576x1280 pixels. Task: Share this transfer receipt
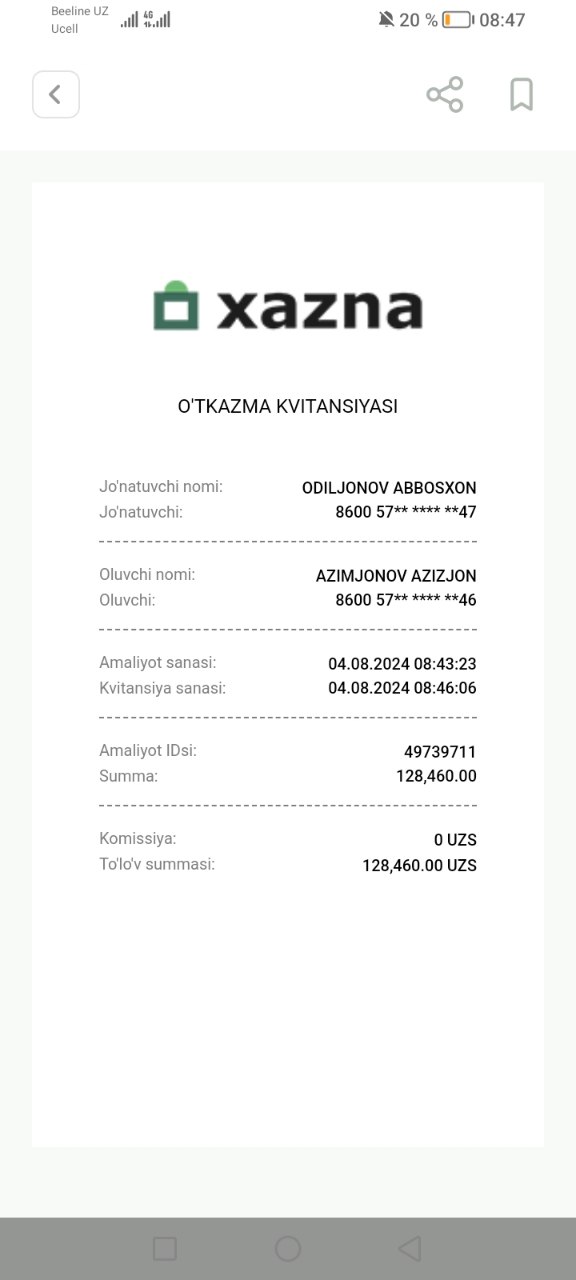tap(445, 95)
